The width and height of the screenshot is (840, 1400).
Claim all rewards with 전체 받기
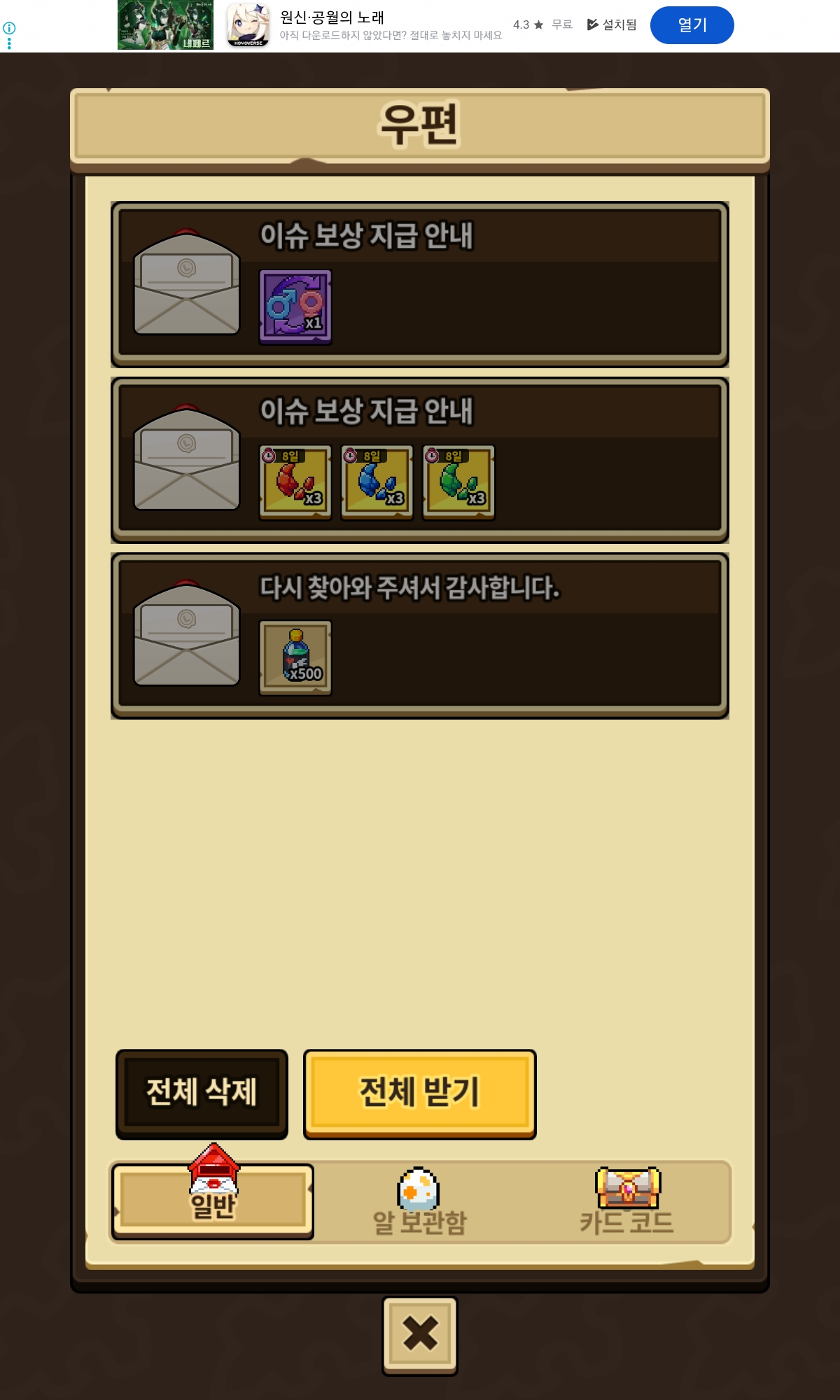tap(419, 1093)
